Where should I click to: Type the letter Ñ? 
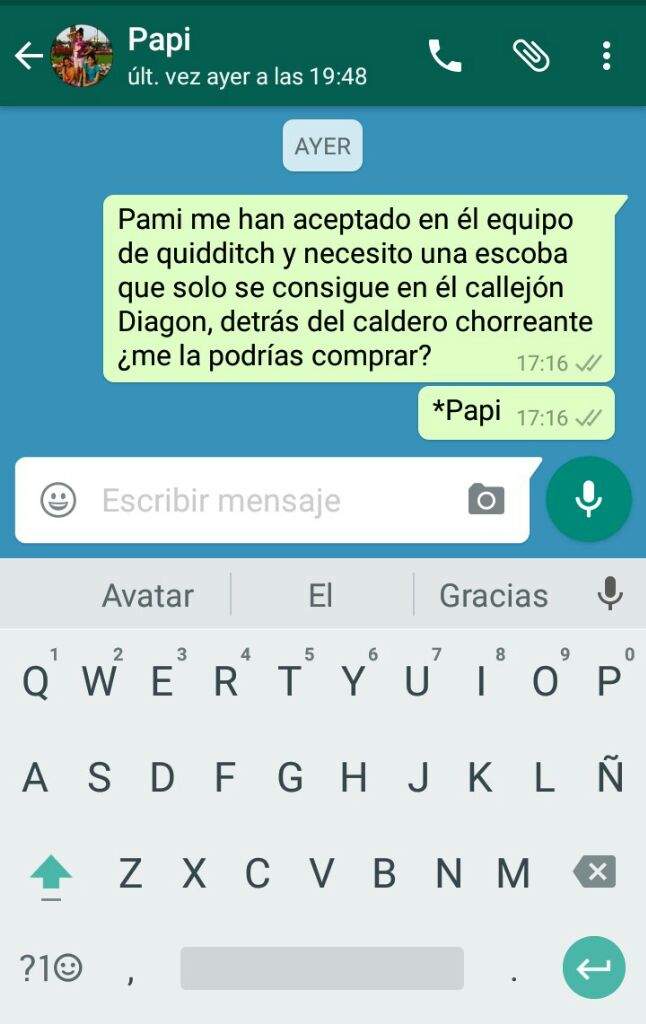point(610,777)
